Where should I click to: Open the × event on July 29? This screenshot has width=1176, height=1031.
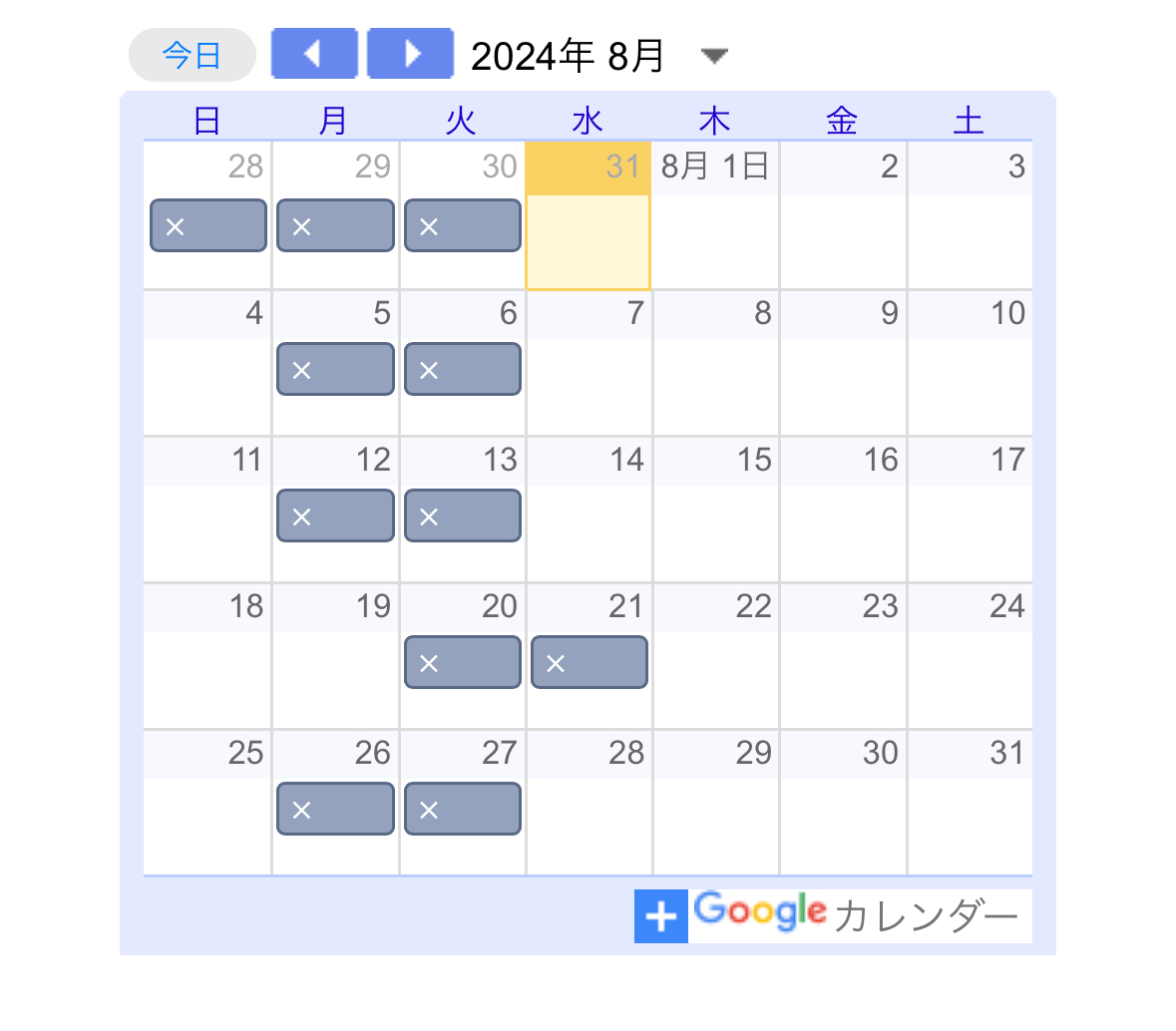click(x=335, y=226)
